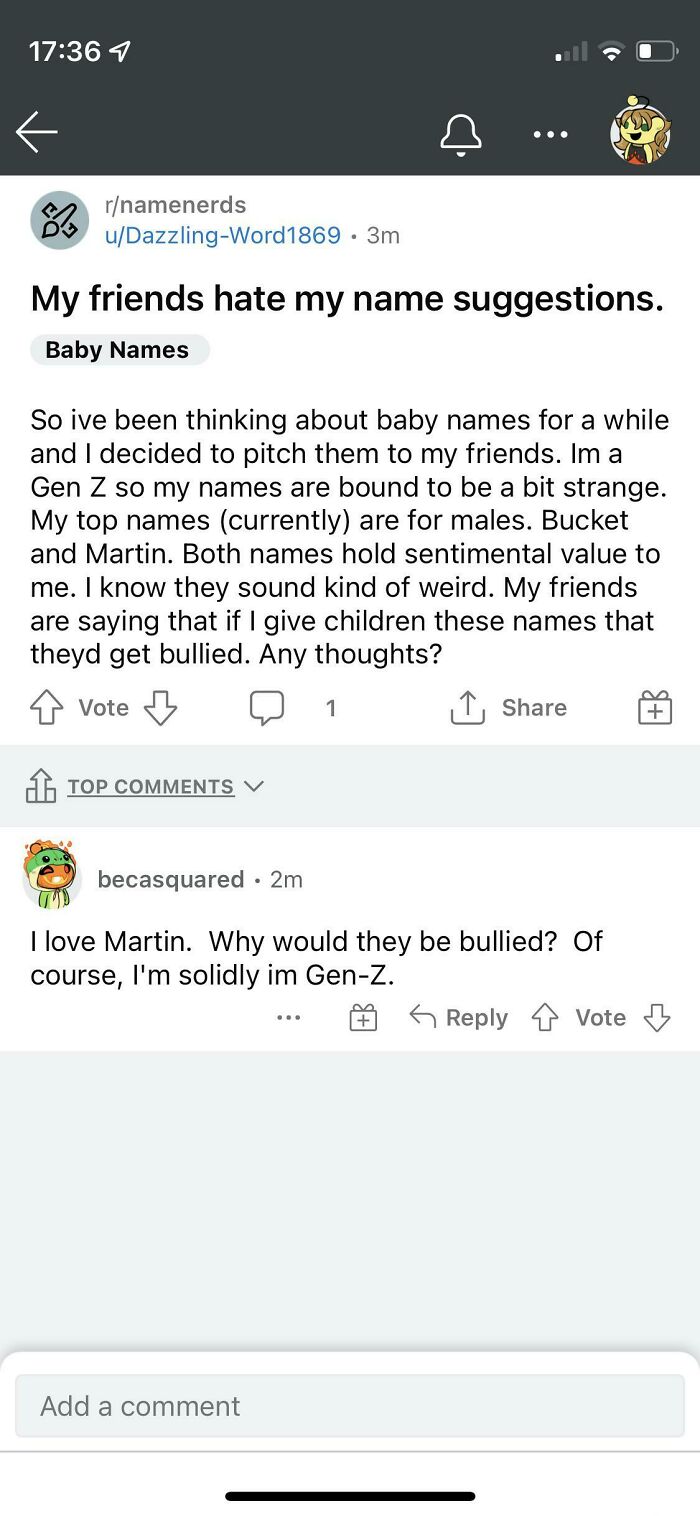Open the post overflow menu in header
This screenshot has width=700, height=1516.
click(550, 133)
